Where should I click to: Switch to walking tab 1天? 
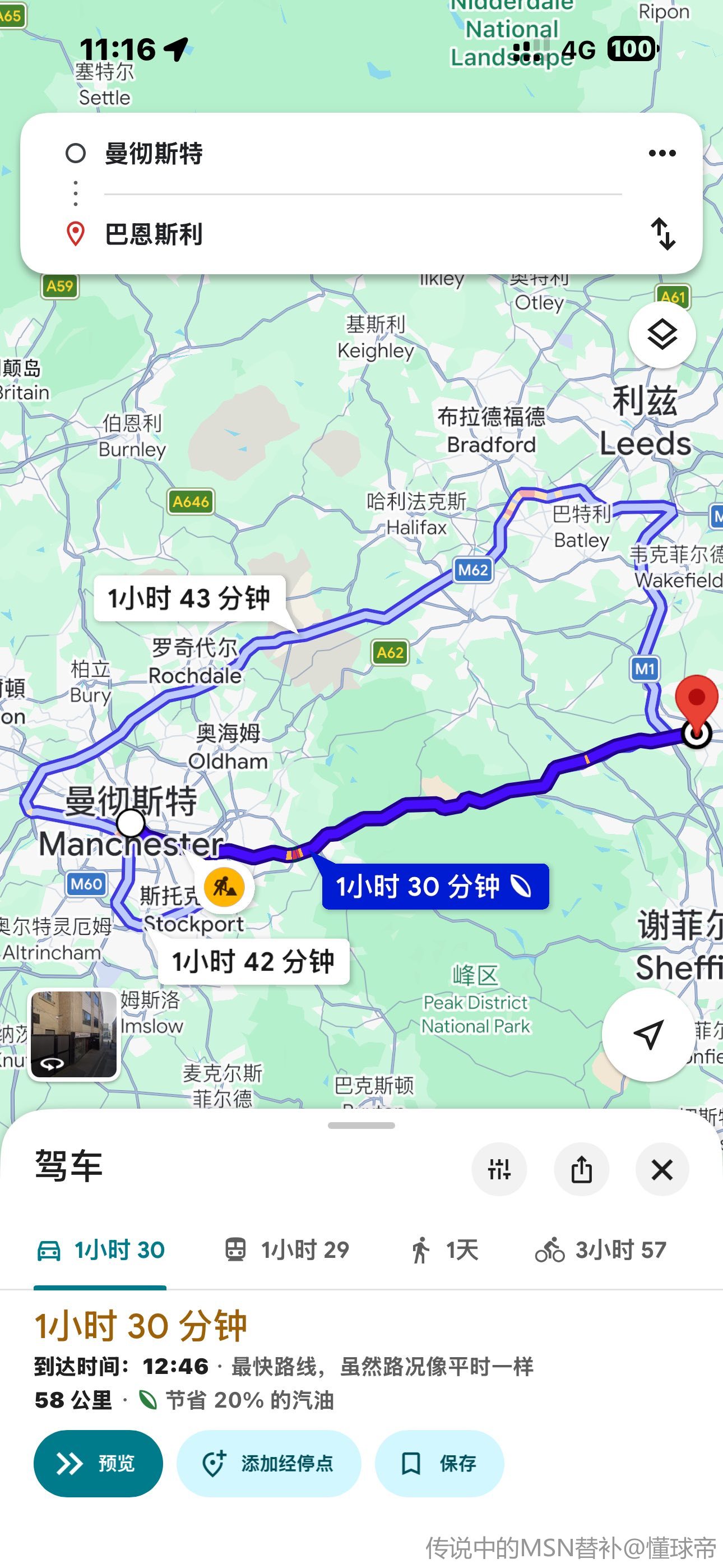coord(444,1250)
